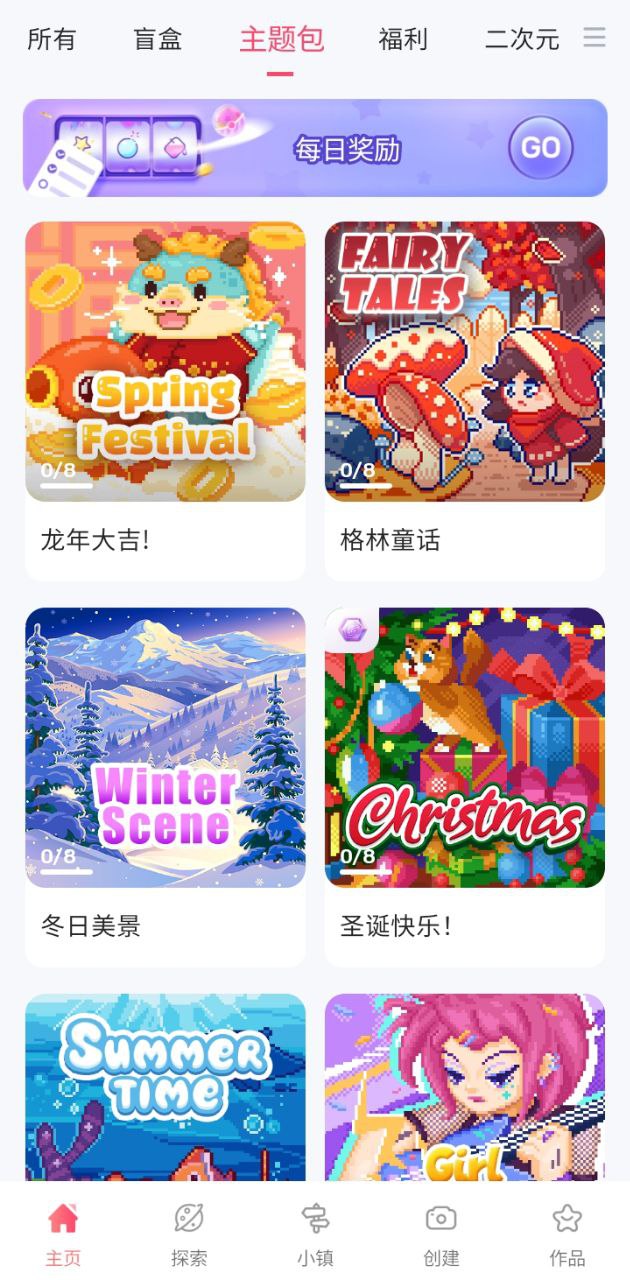
Task: Open the 福利 tab
Action: [x=403, y=40]
